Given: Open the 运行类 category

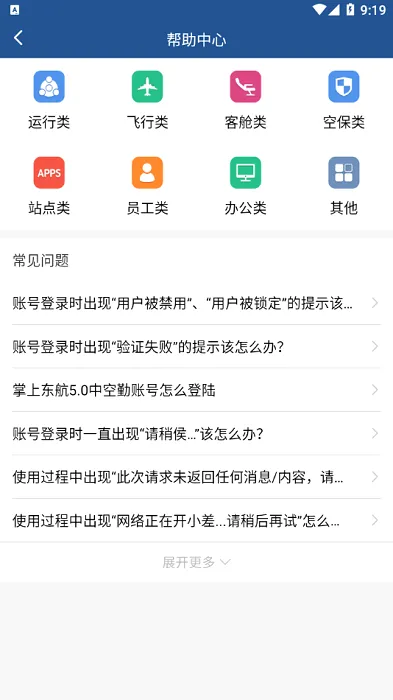Looking at the screenshot, I should point(49,100).
